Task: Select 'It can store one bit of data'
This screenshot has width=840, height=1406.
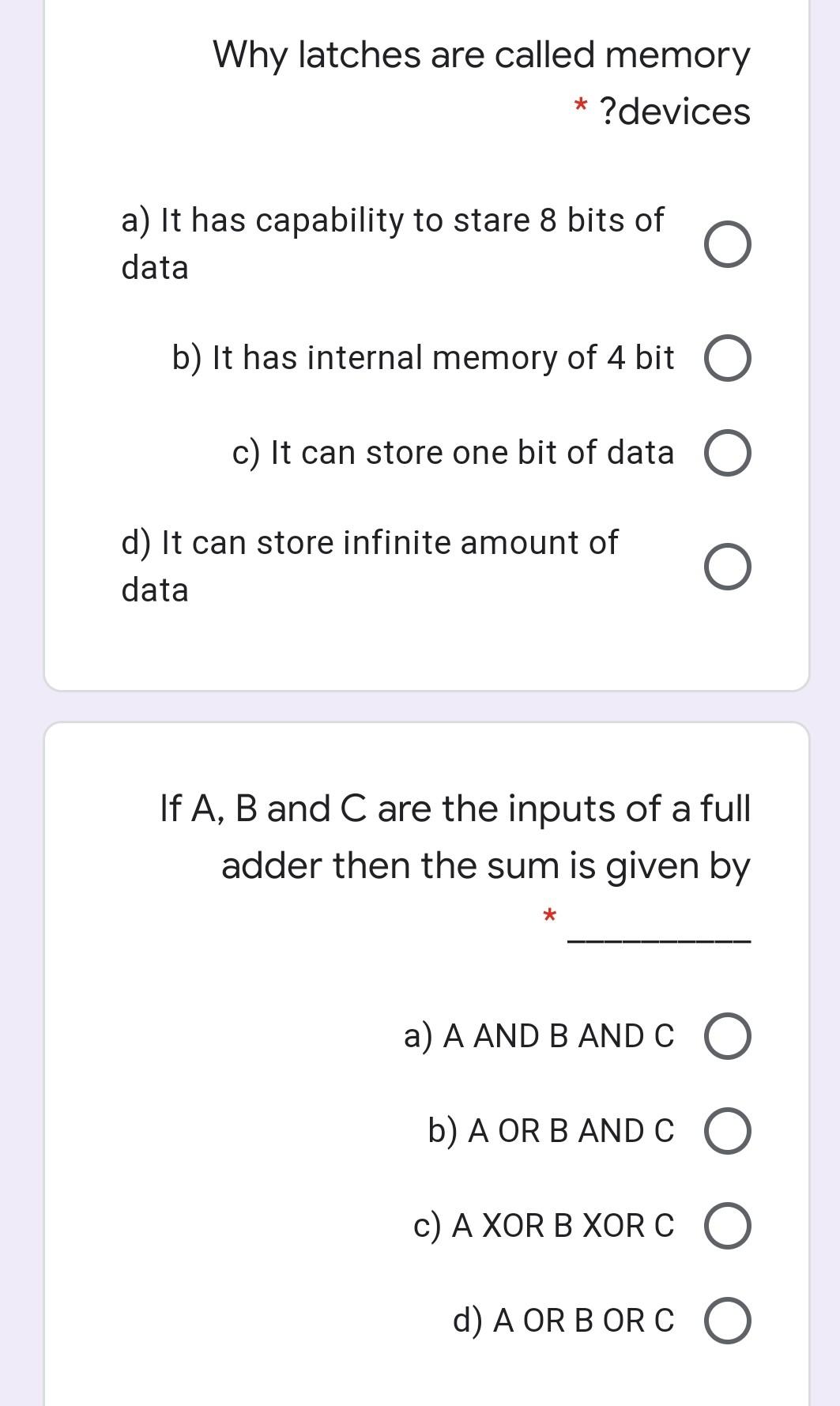Action: (727, 454)
